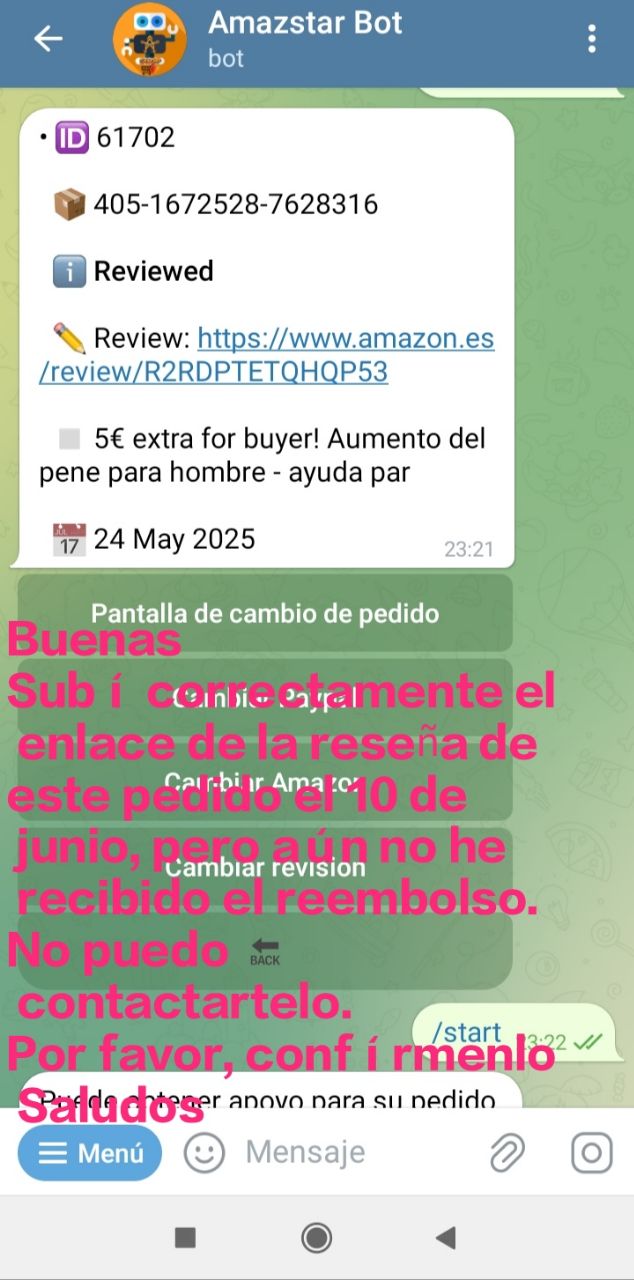Screen dimensions: 634x1280
Task: Tap the BACK bot keyboard button
Action: pos(265,950)
